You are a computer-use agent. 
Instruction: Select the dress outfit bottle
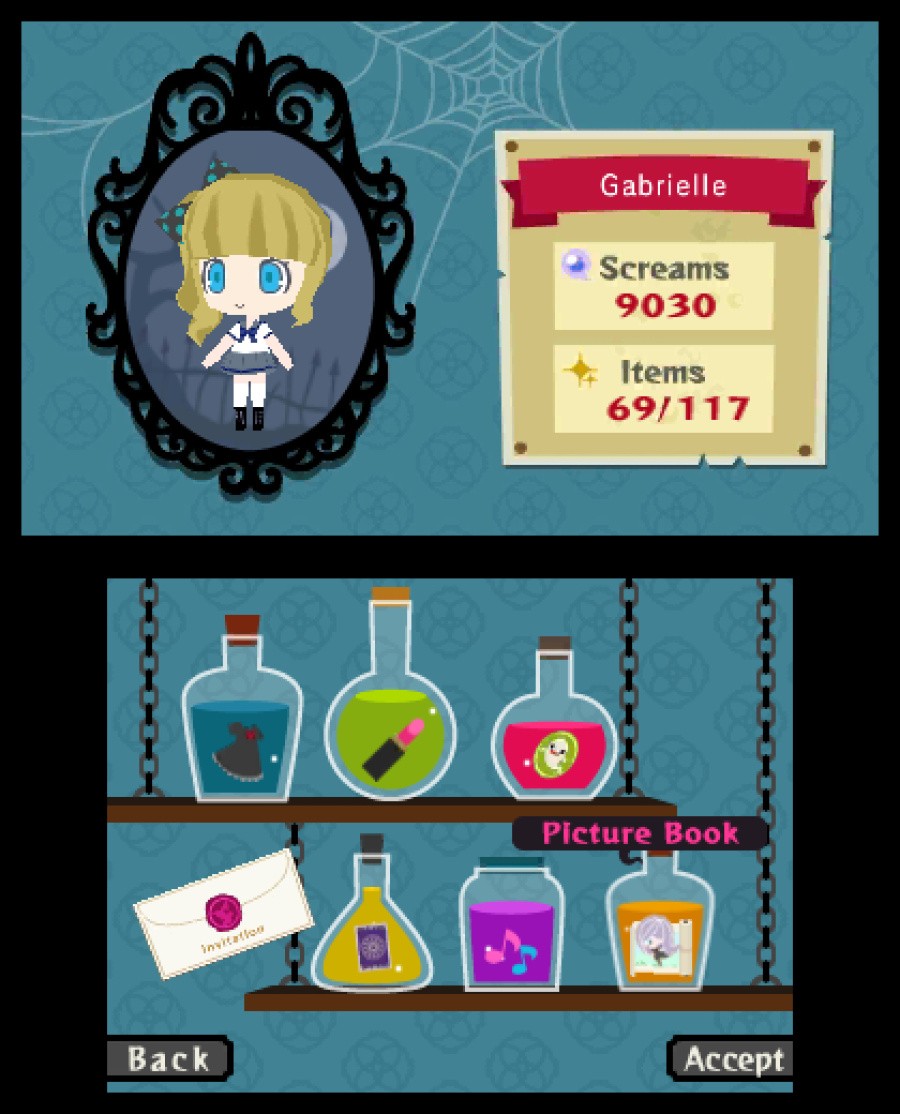tap(243, 737)
